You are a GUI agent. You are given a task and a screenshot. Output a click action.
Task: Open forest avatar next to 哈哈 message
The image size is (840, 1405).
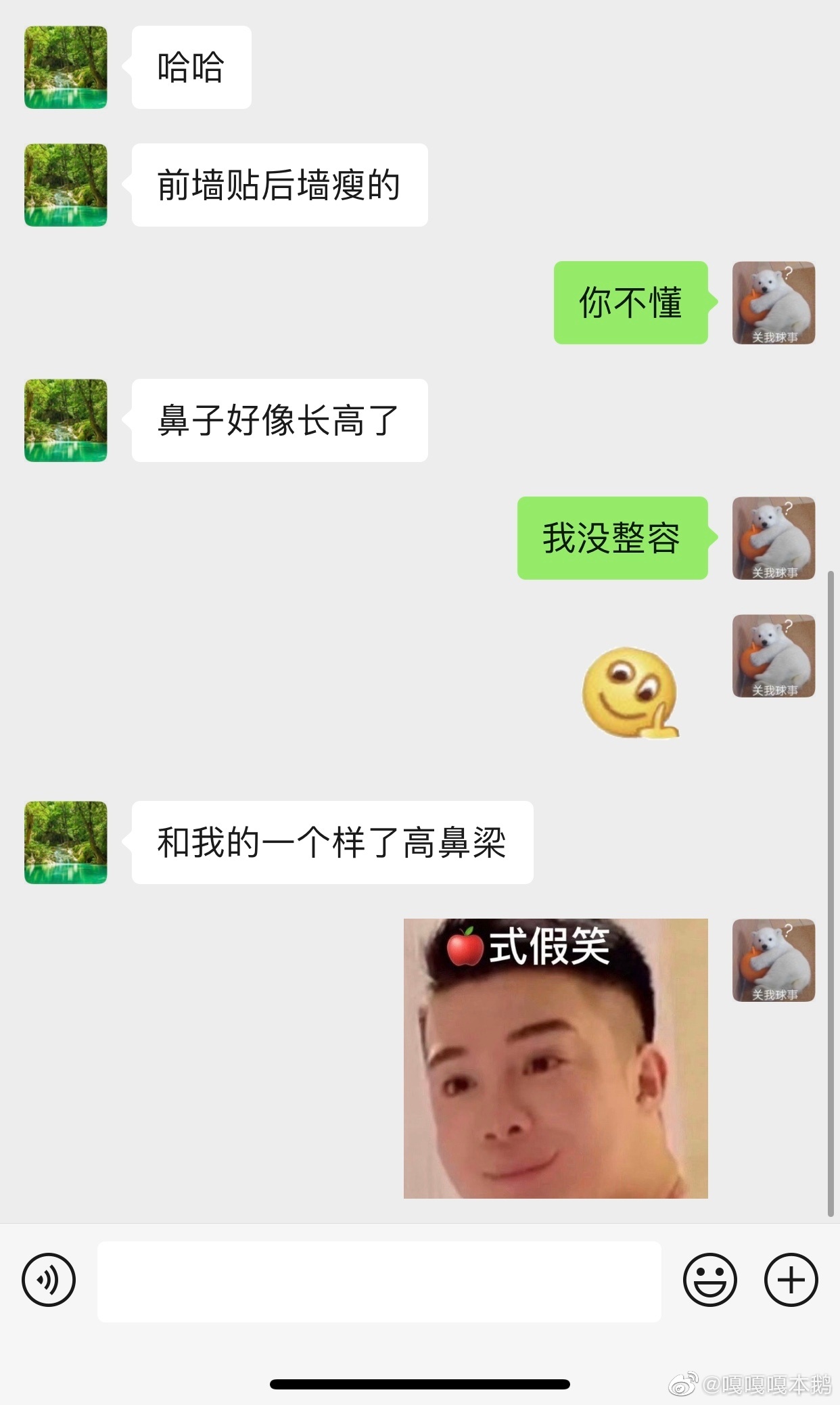[x=66, y=68]
